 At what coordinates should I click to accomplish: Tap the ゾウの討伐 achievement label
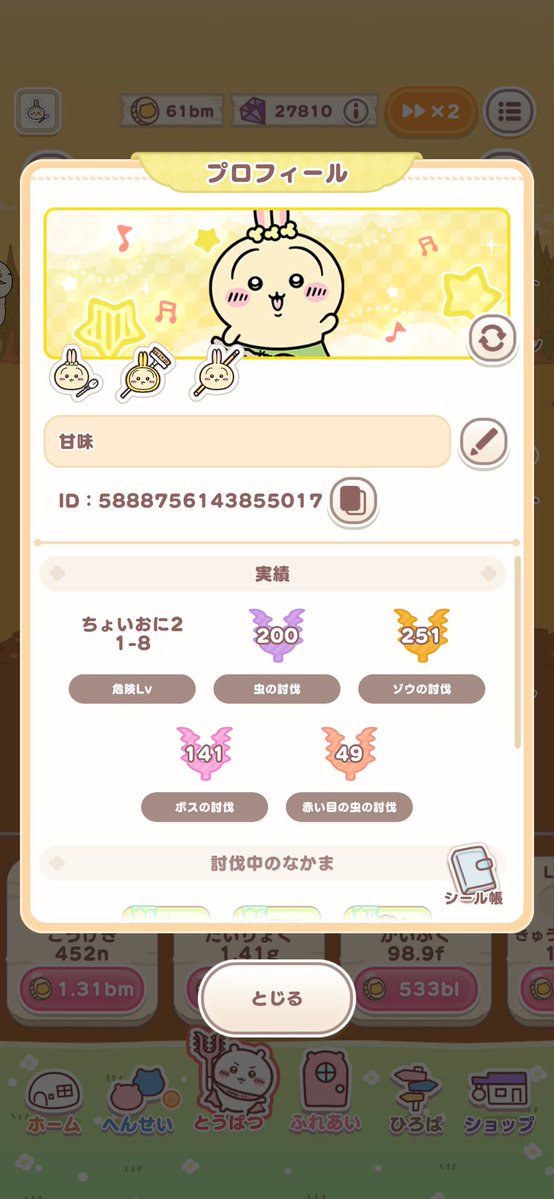click(422, 689)
